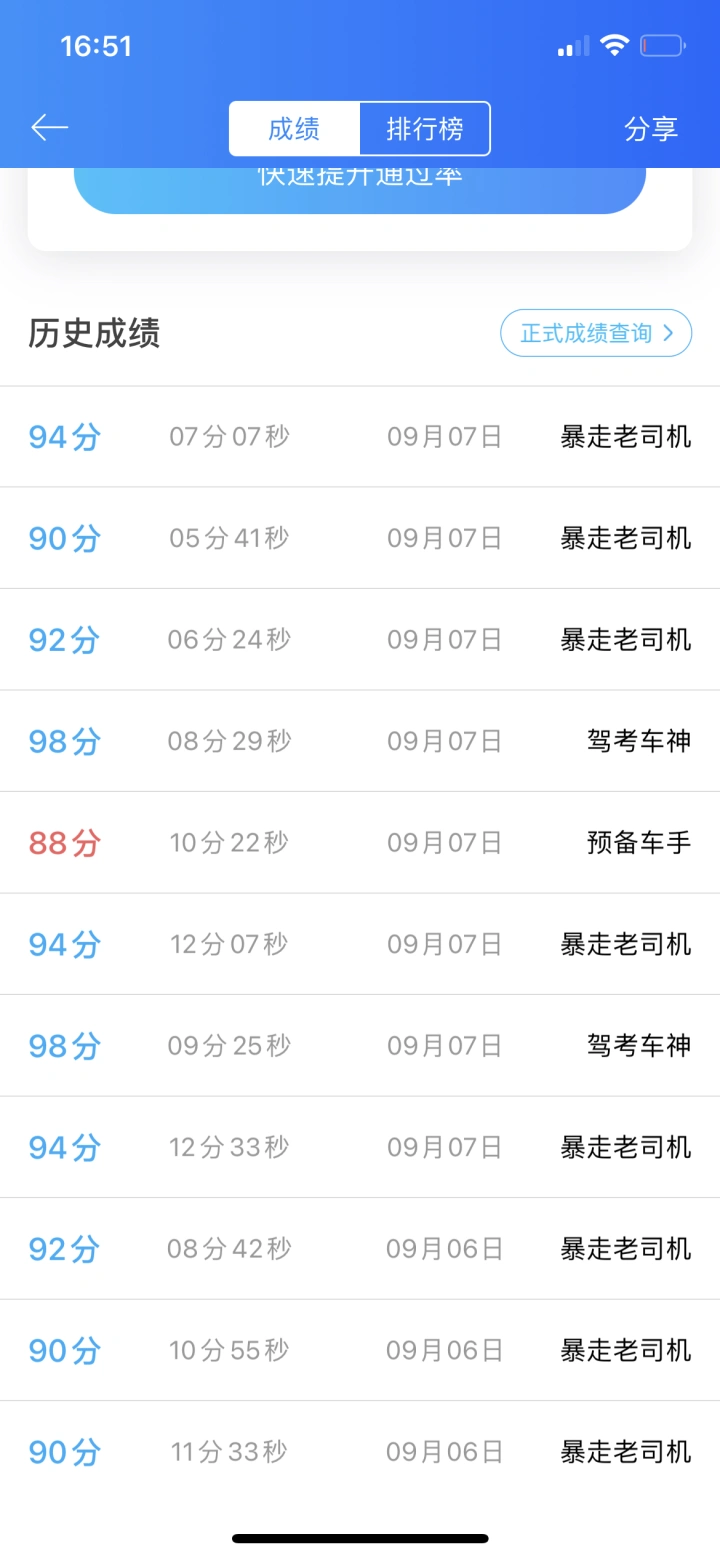Image resolution: width=720 pixels, height=1558 pixels.
Task: View the 92分 record dated 09月06日
Action: coord(360,1249)
